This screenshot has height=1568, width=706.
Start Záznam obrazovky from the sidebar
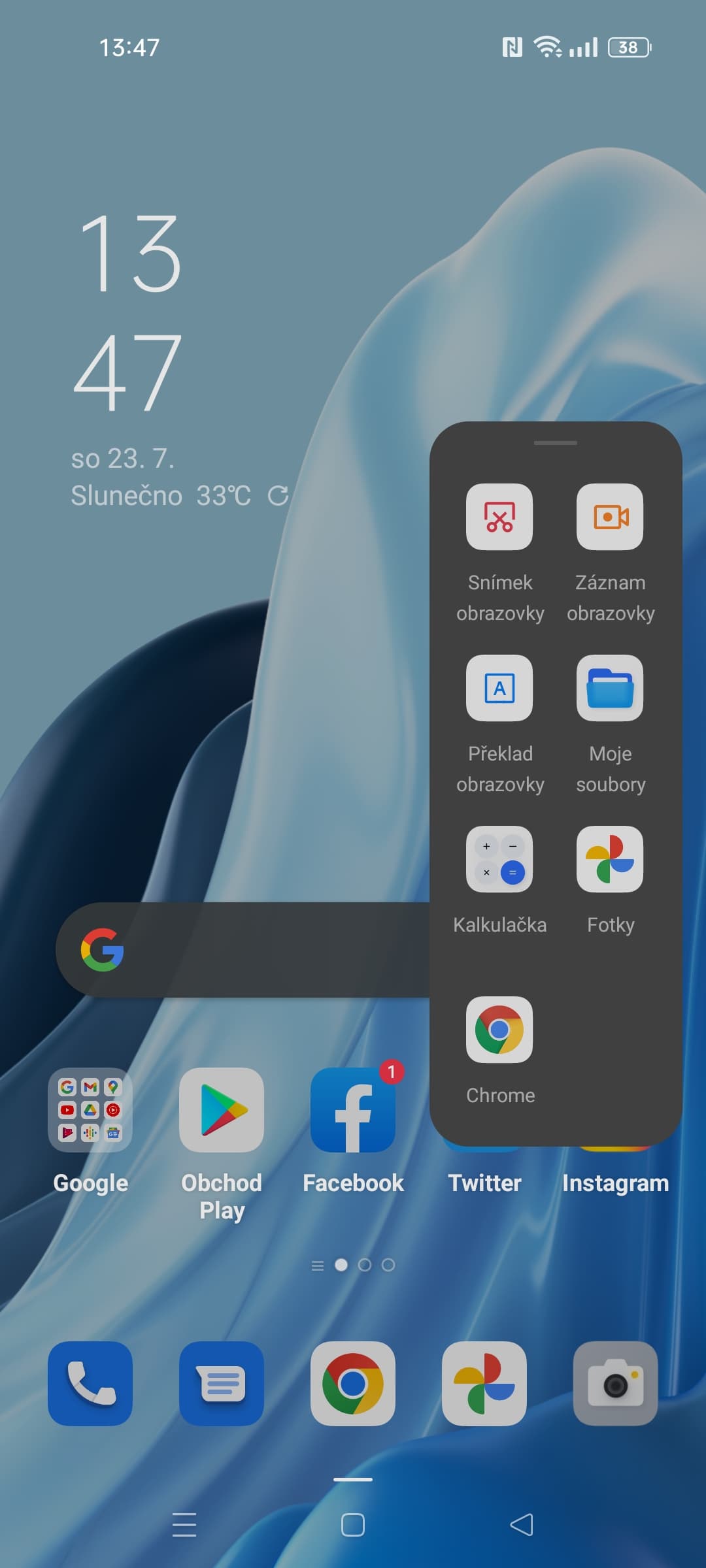click(x=610, y=517)
